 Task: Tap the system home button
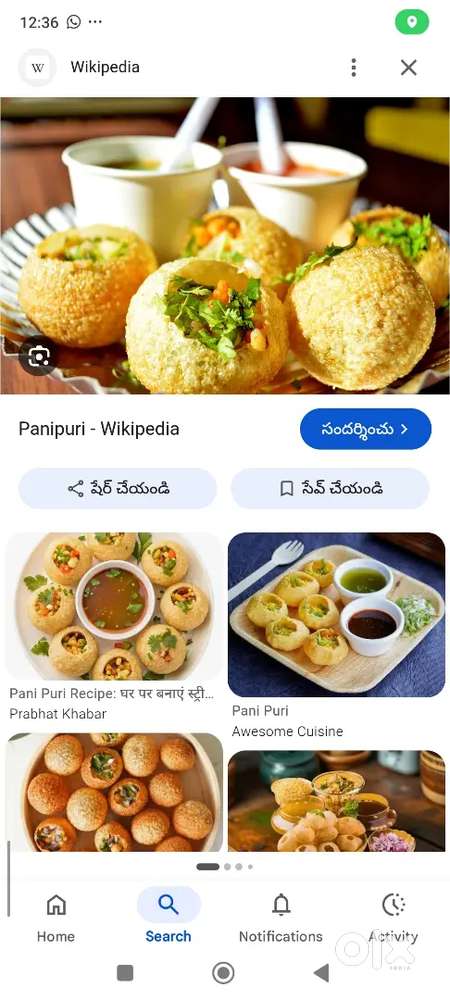[x=223, y=973]
